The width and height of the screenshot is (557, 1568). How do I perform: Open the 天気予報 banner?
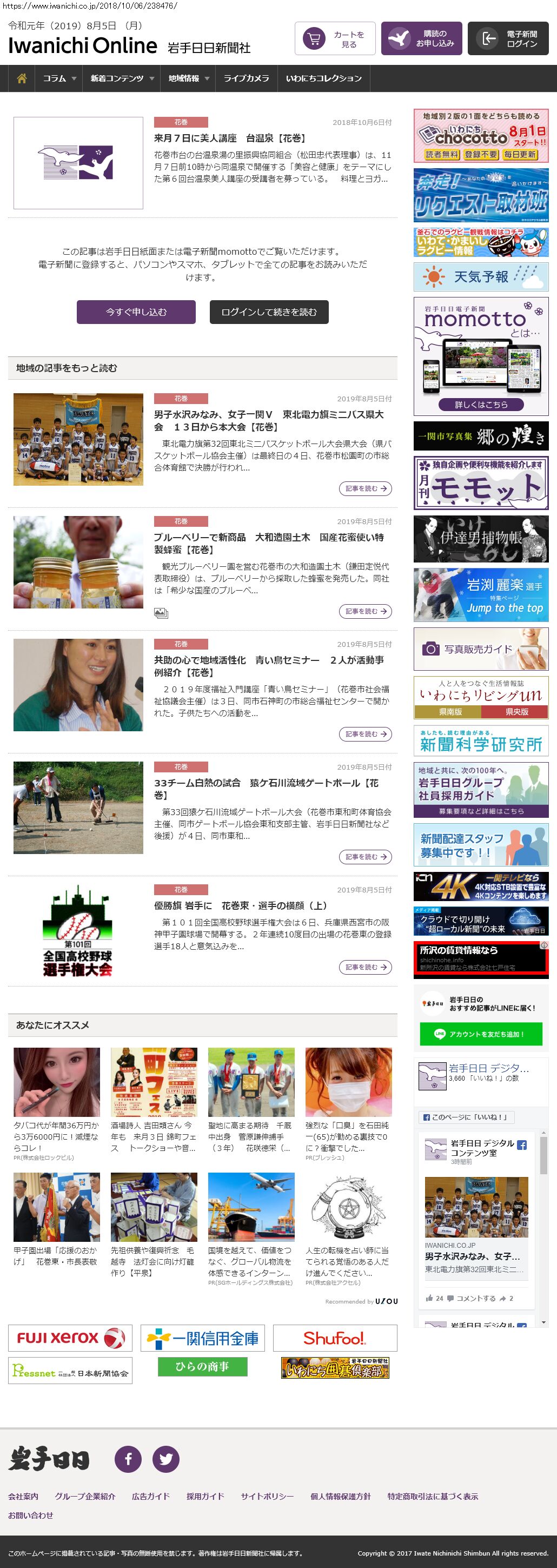click(x=480, y=277)
